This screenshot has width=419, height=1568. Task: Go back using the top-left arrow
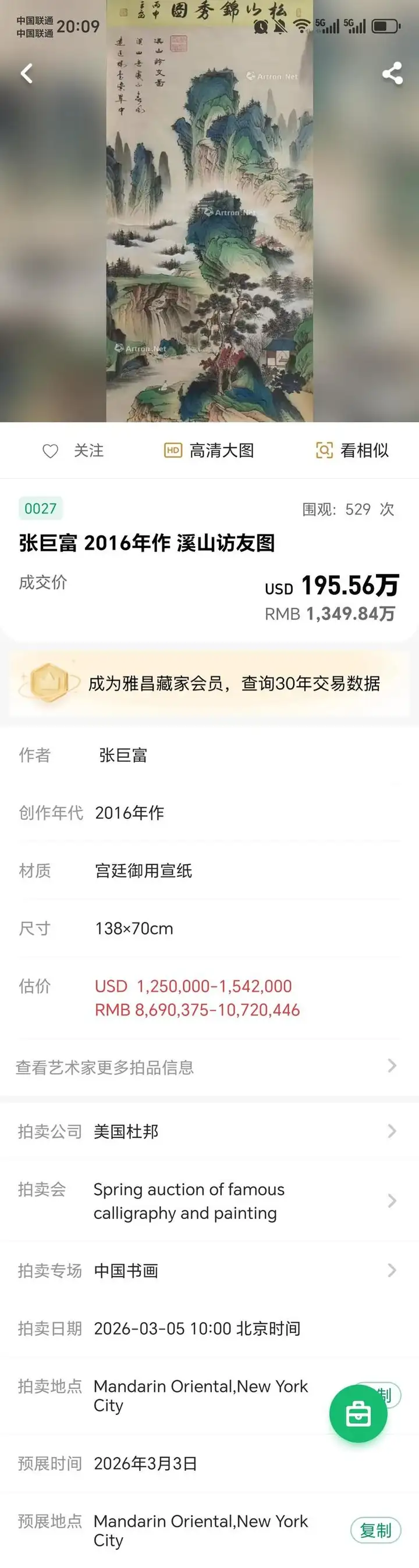[x=26, y=74]
